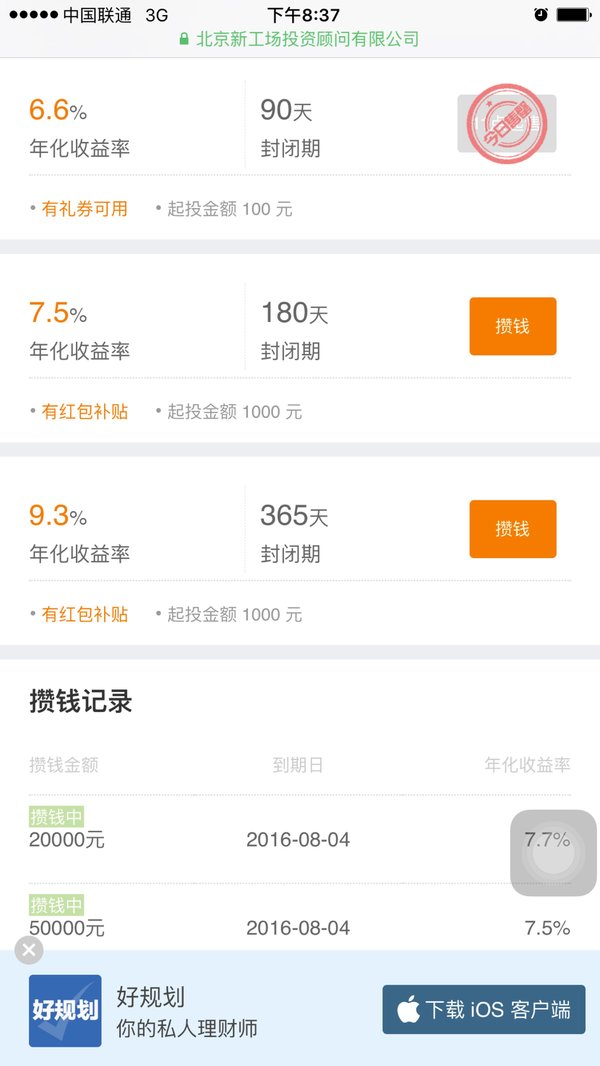Tap the AssistiveTouch floating button
The image size is (600, 1066).
[x=553, y=853]
